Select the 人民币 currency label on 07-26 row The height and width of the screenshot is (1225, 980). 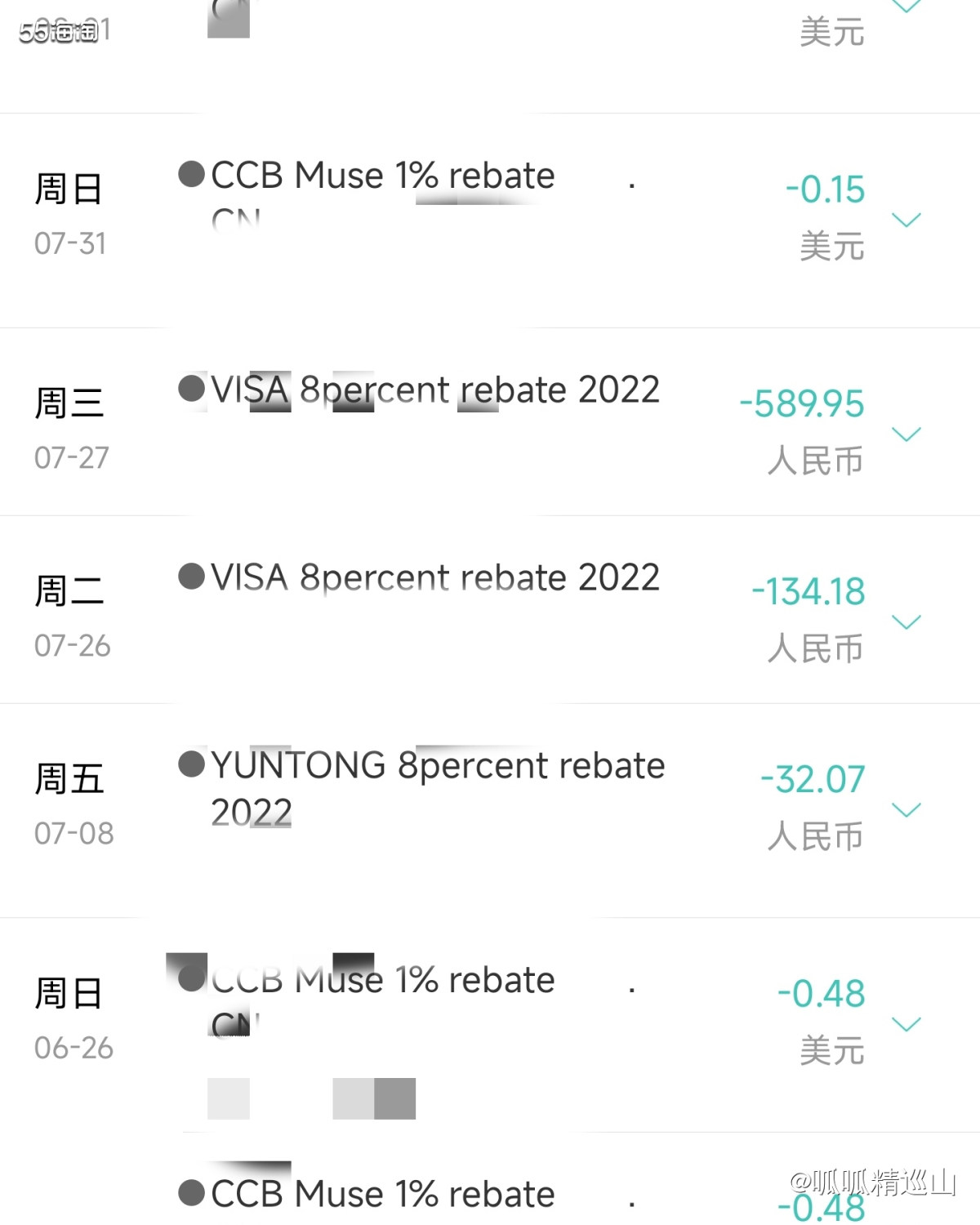[815, 648]
